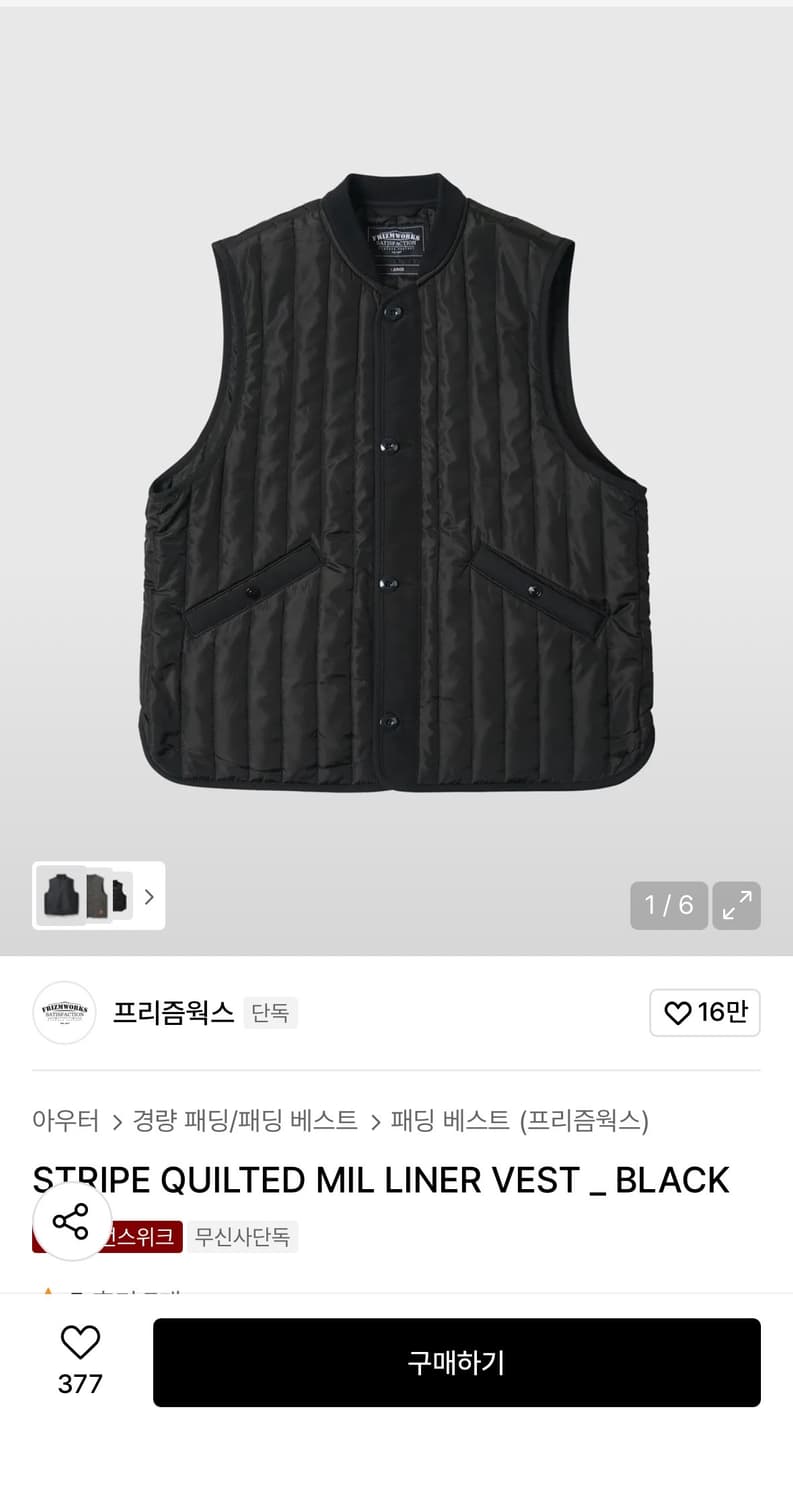Toggle the 16만 brand favorite heart
This screenshot has height=1500, width=793.
tap(705, 1013)
